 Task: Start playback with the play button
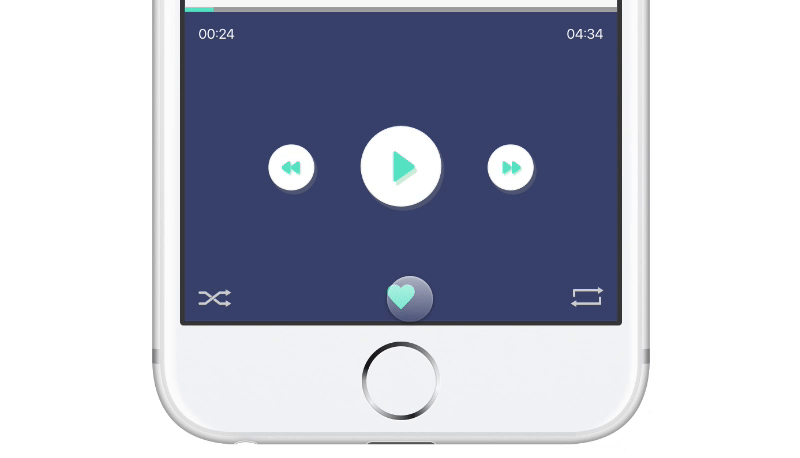pyautogui.click(x=401, y=166)
